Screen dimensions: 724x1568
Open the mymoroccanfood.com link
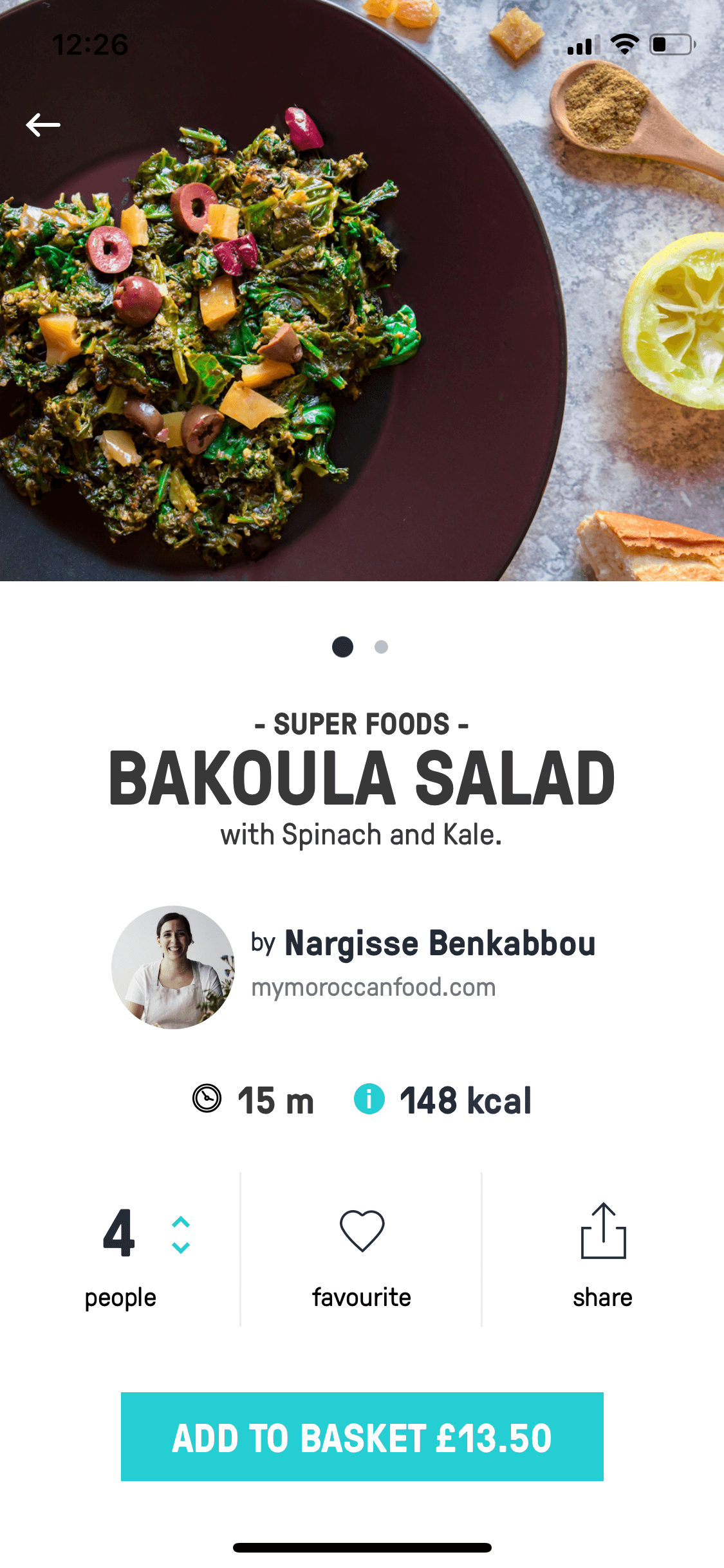pos(373,987)
